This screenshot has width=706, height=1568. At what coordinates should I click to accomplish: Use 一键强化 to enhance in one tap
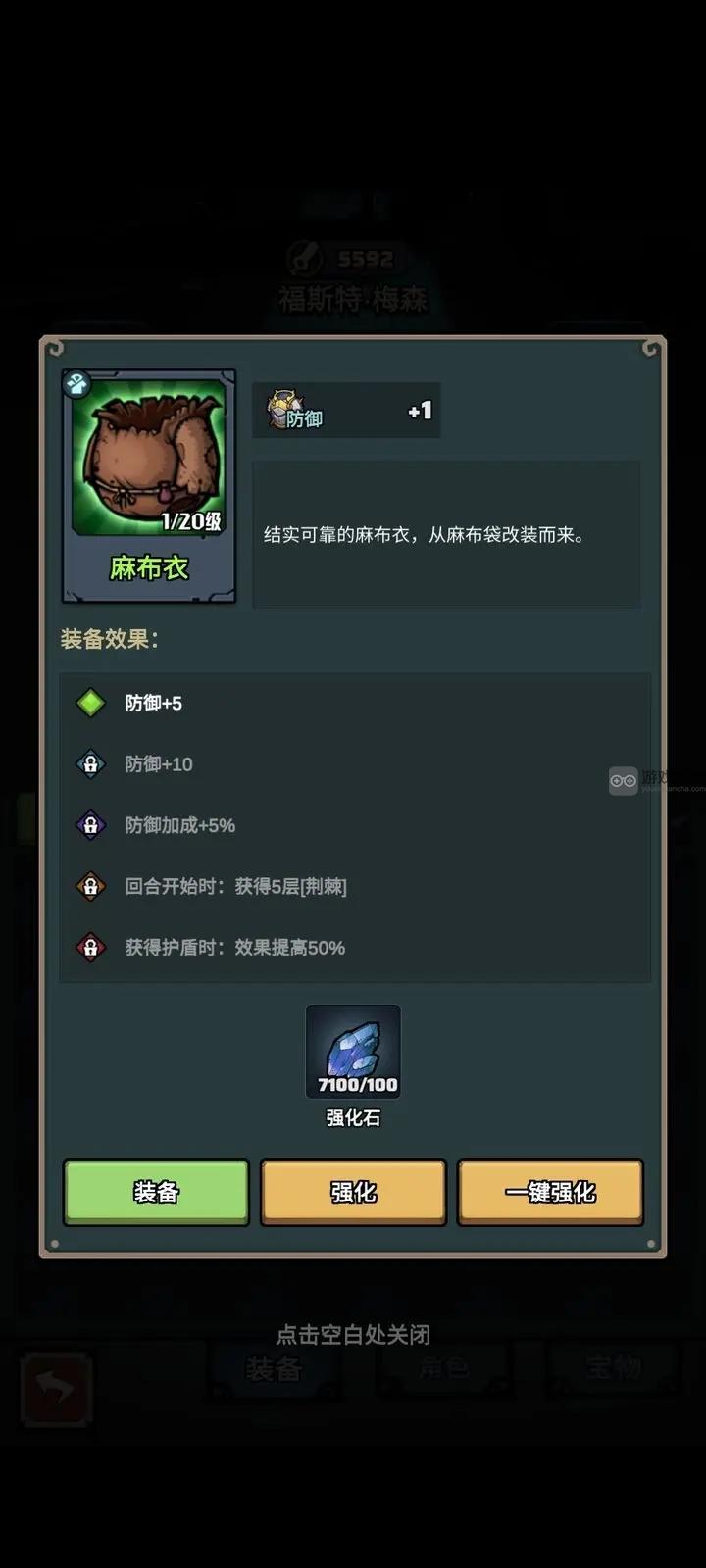(550, 1192)
